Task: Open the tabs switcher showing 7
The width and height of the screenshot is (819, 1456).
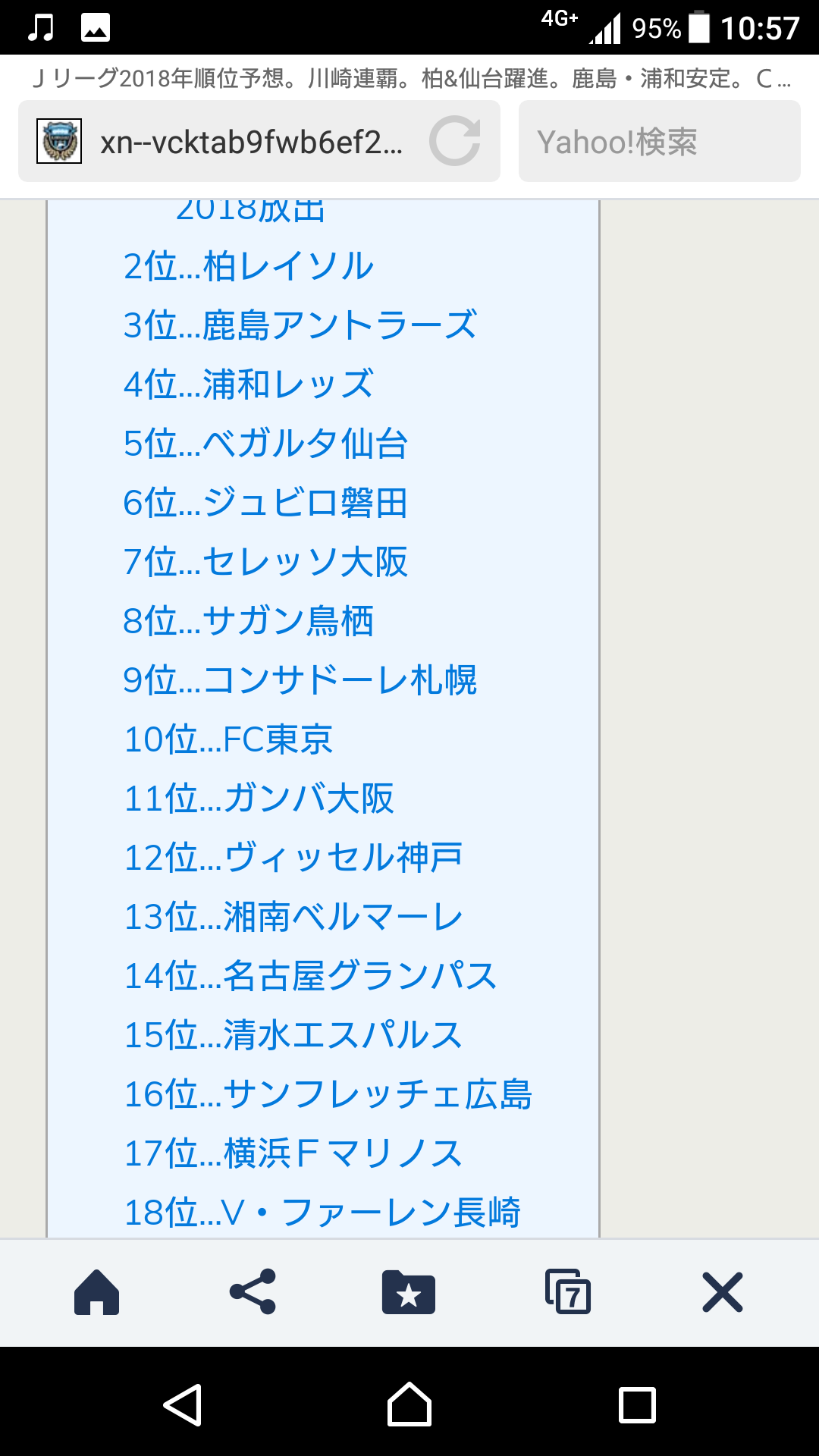Action: coord(567,1293)
